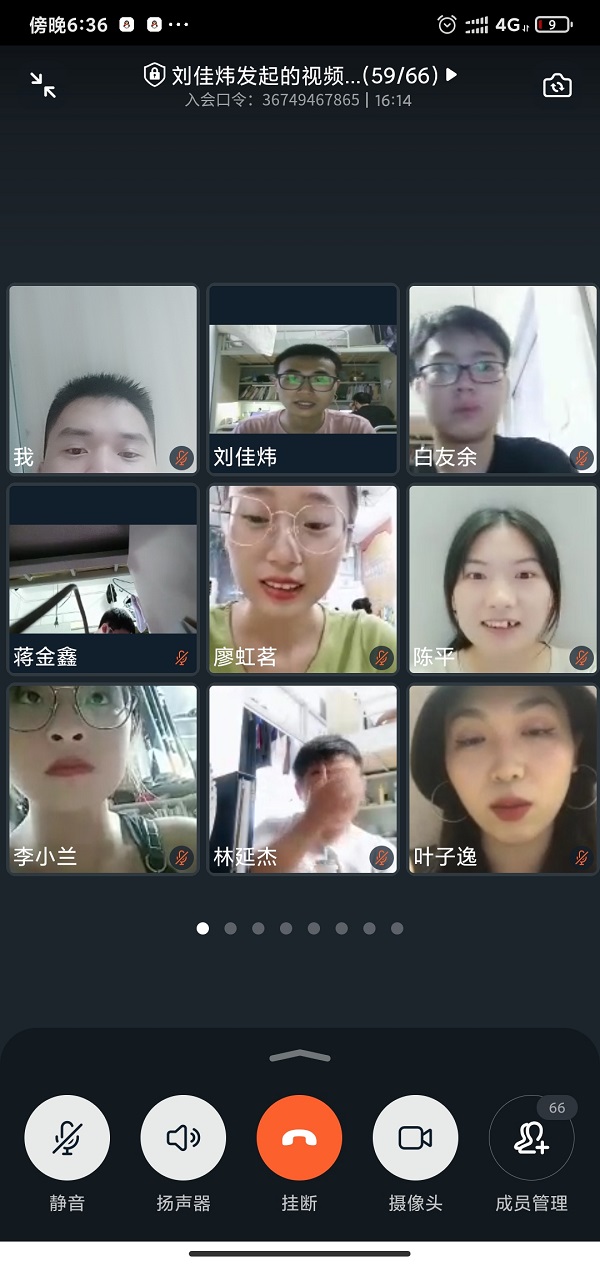Toggle the 摄像头 camera
Screen dimensions: 600x1266
[415, 1138]
